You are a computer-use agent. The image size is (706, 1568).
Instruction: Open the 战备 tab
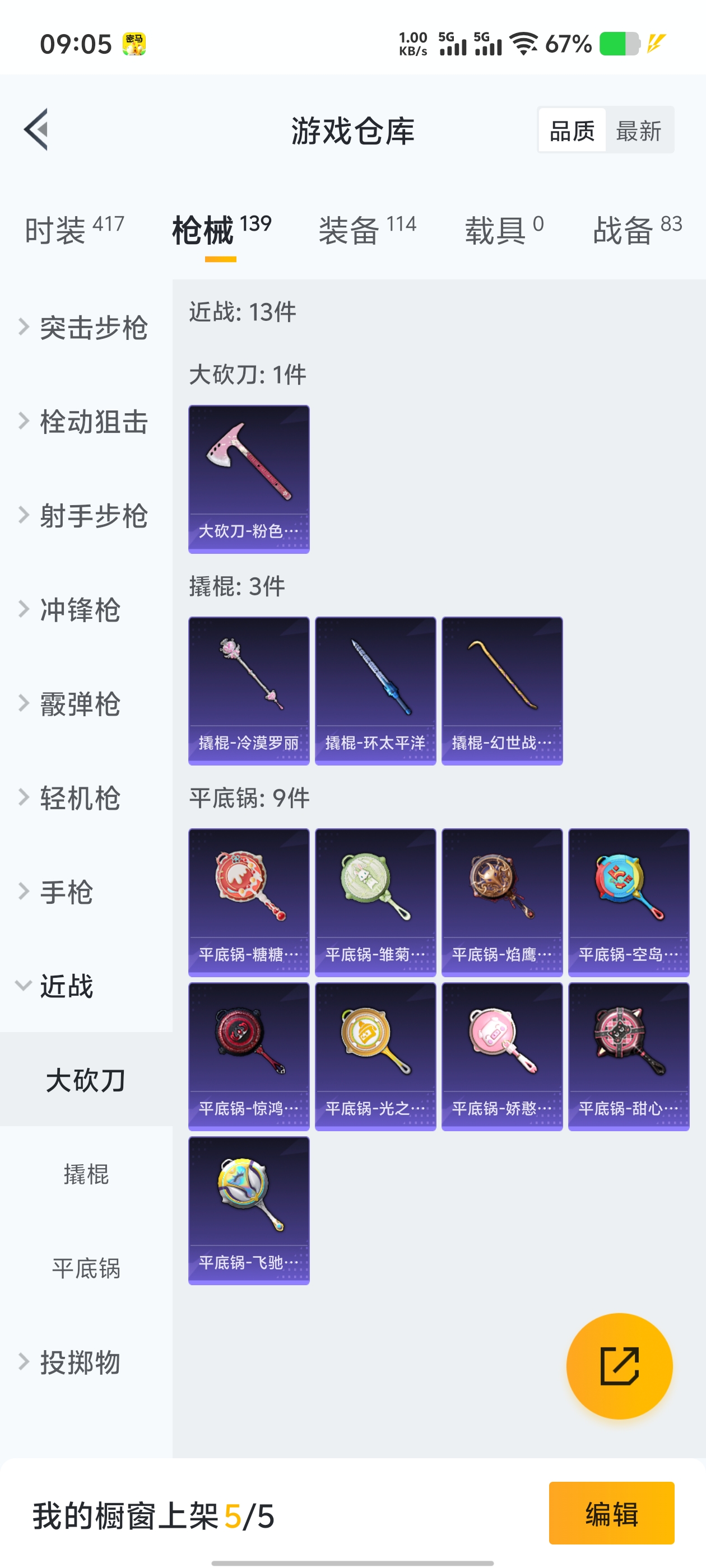(637, 230)
